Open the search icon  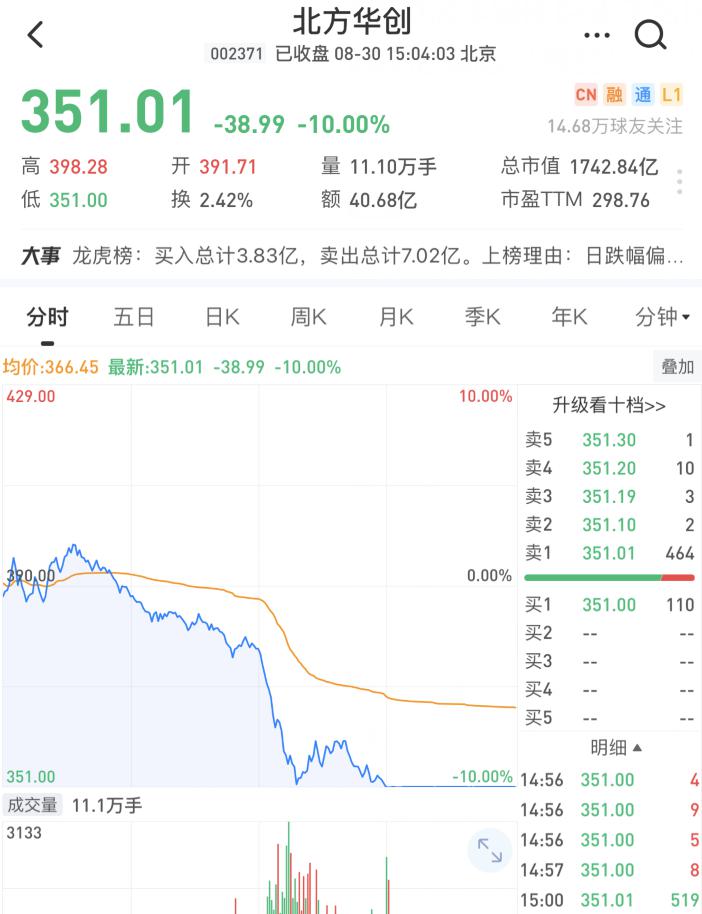click(x=650, y=36)
